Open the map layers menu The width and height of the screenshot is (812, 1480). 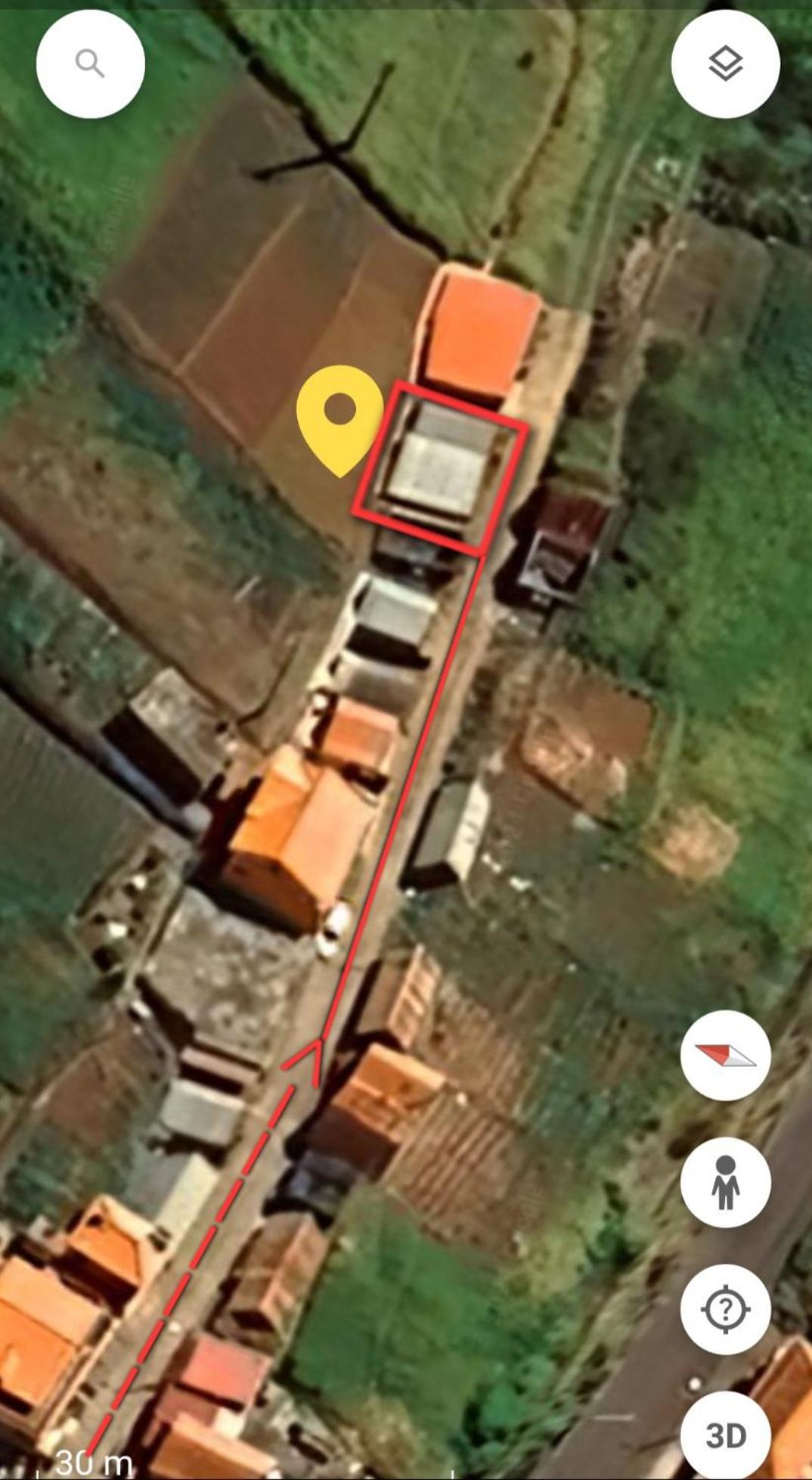click(x=725, y=64)
